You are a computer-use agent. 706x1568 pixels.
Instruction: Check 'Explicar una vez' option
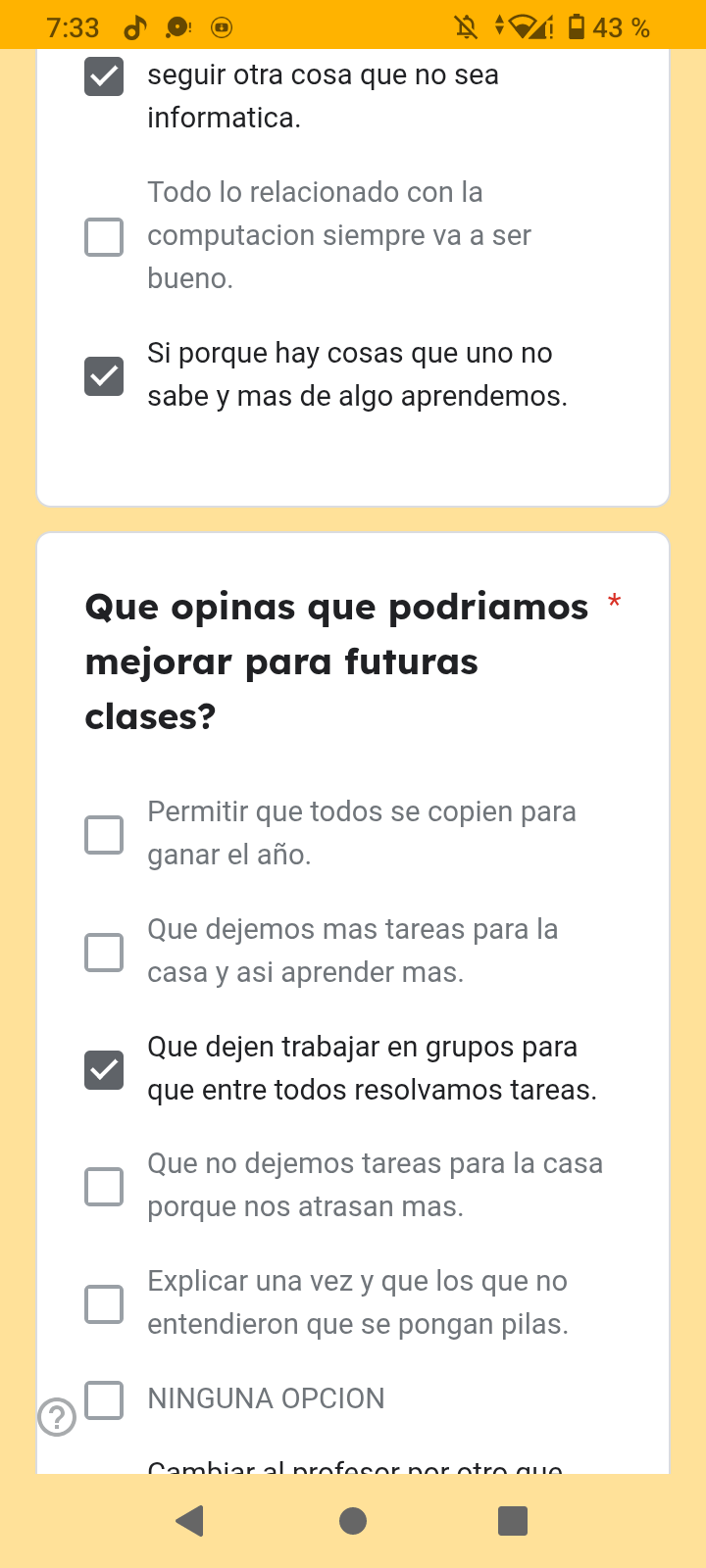pyautogui.click(x=104, y=1303)
